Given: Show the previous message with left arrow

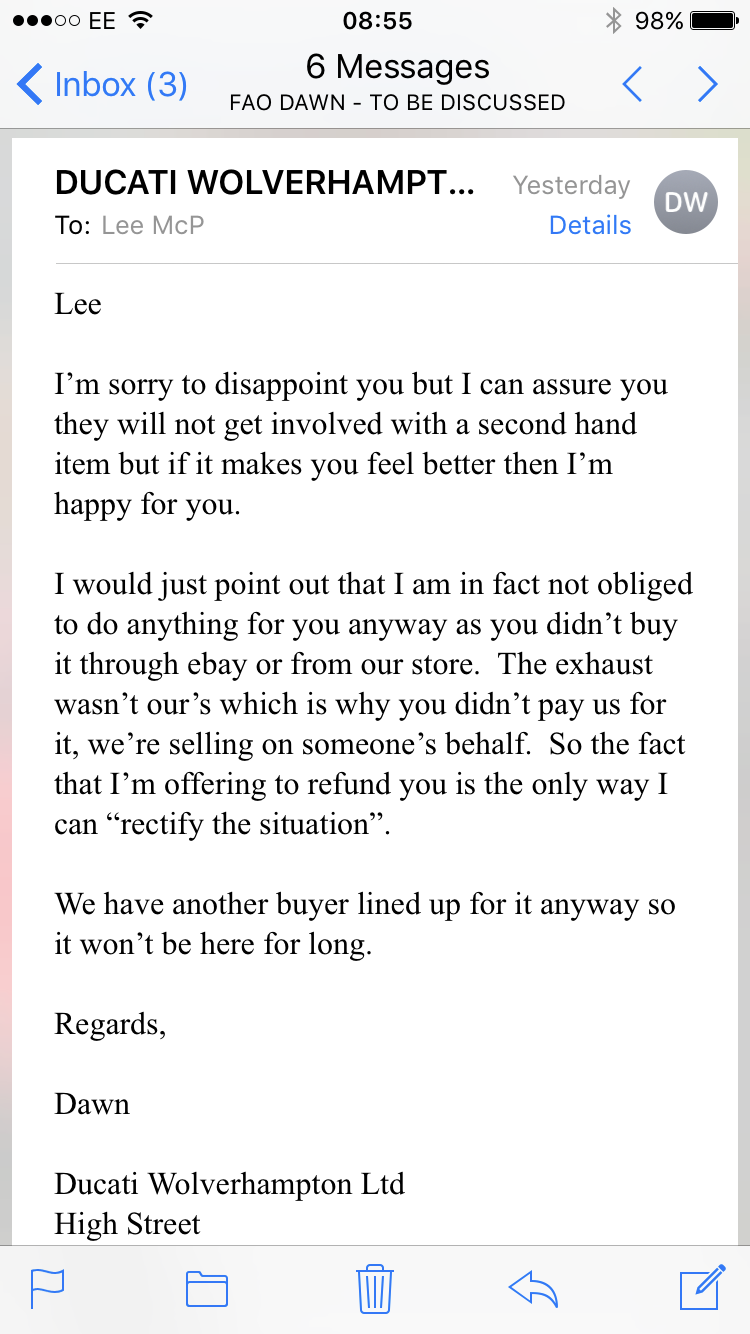Looking at the screenshot, I should pos(632,85).
